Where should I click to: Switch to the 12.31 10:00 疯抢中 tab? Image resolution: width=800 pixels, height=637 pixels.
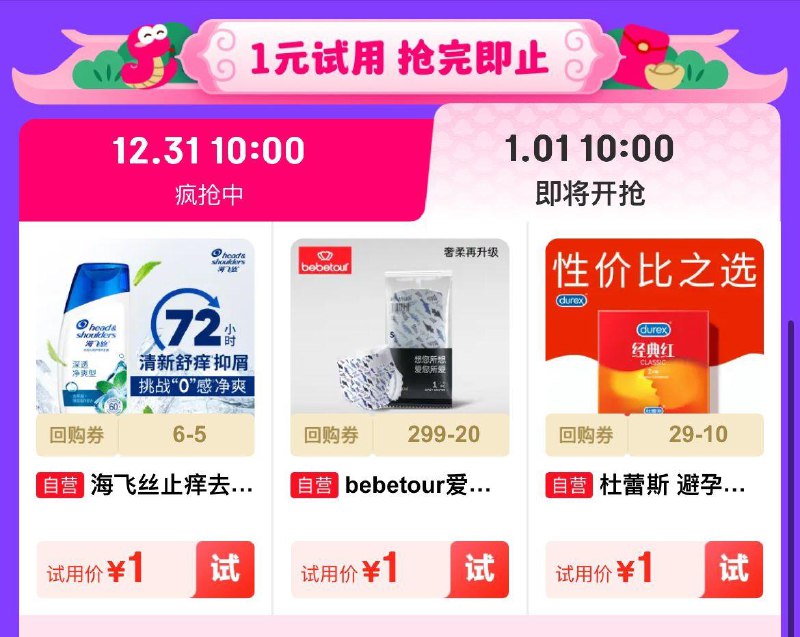[x=209, y=169]
